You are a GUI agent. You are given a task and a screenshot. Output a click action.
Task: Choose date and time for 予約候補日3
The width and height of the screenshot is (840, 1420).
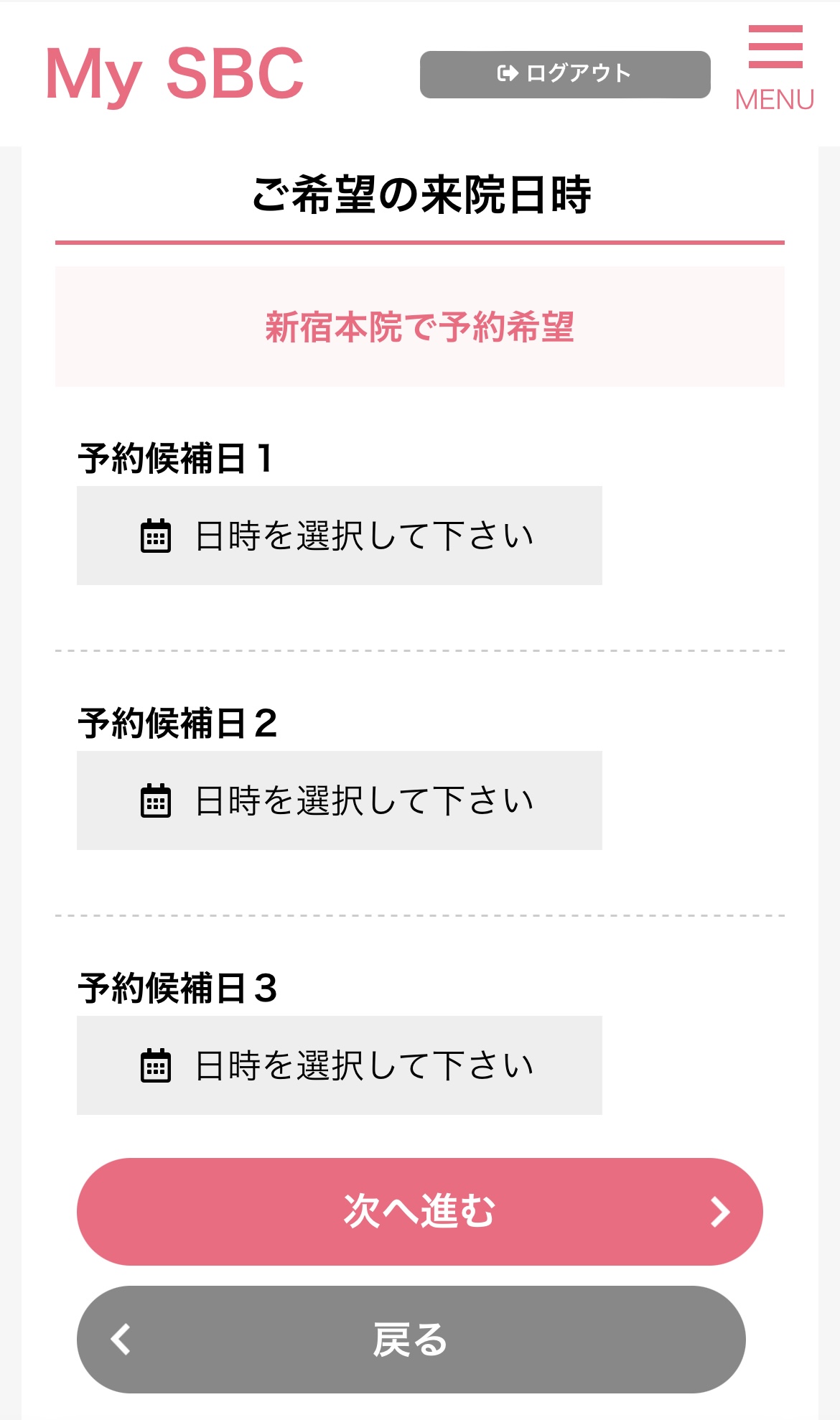[x=339, y=1065]
